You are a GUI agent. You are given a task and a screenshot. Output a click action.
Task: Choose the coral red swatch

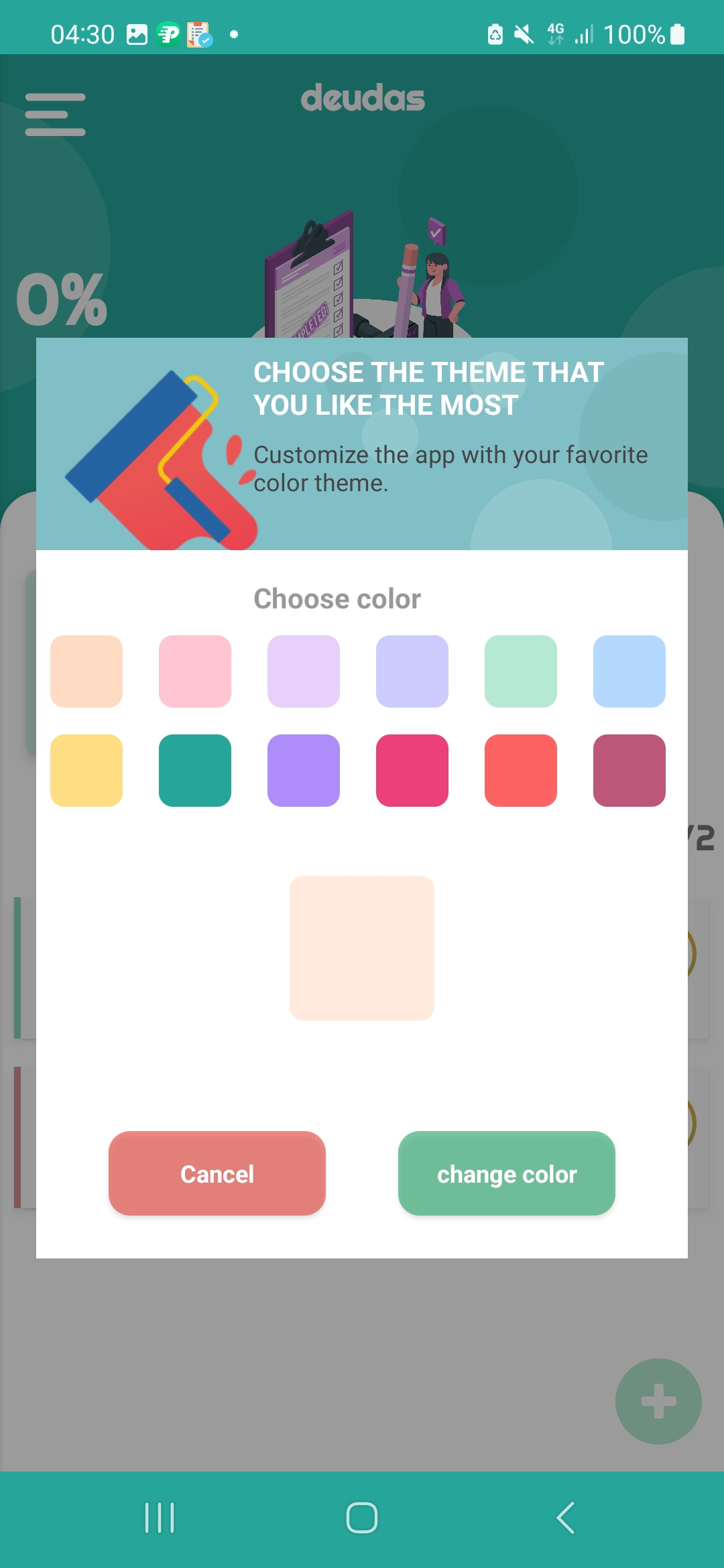(x=521, y=770)
